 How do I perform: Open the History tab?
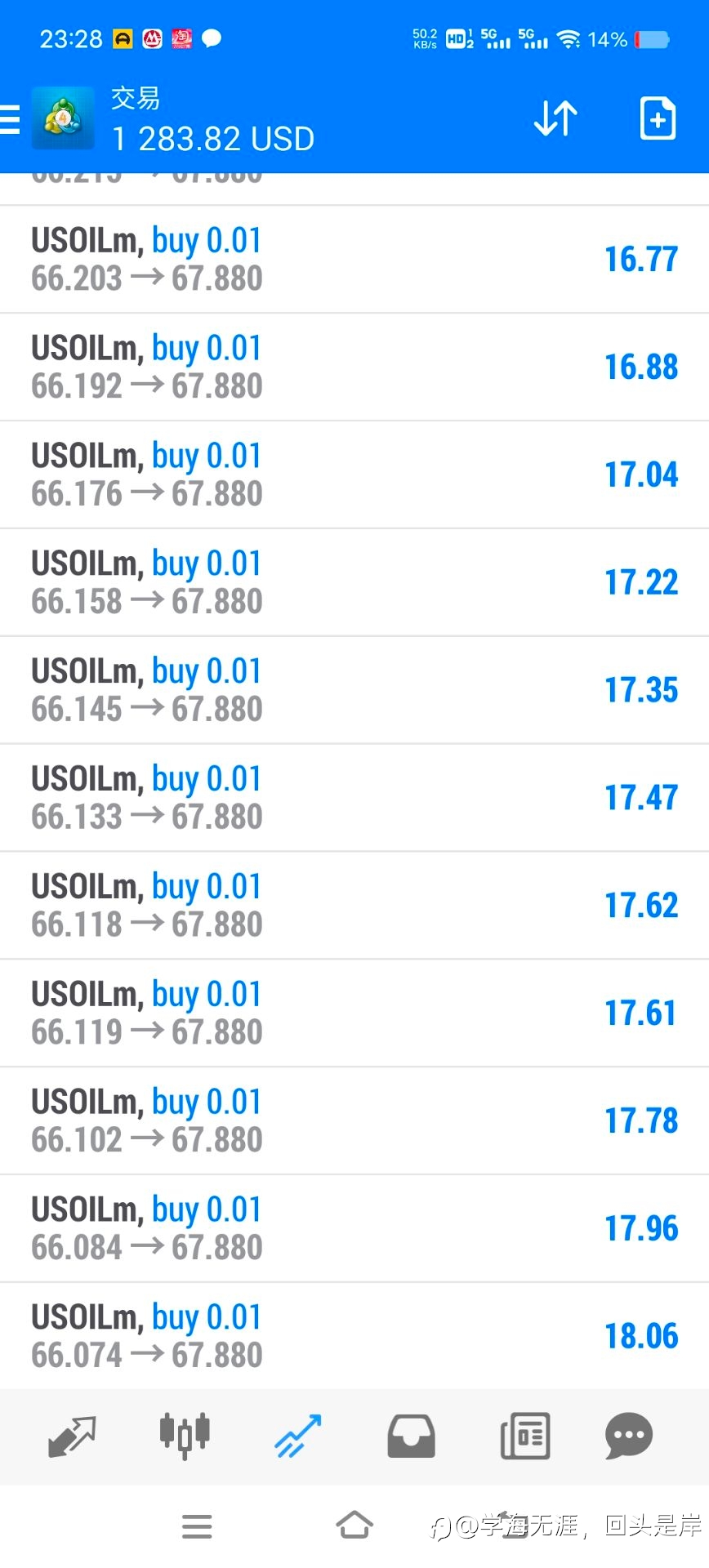[411, 1437]
